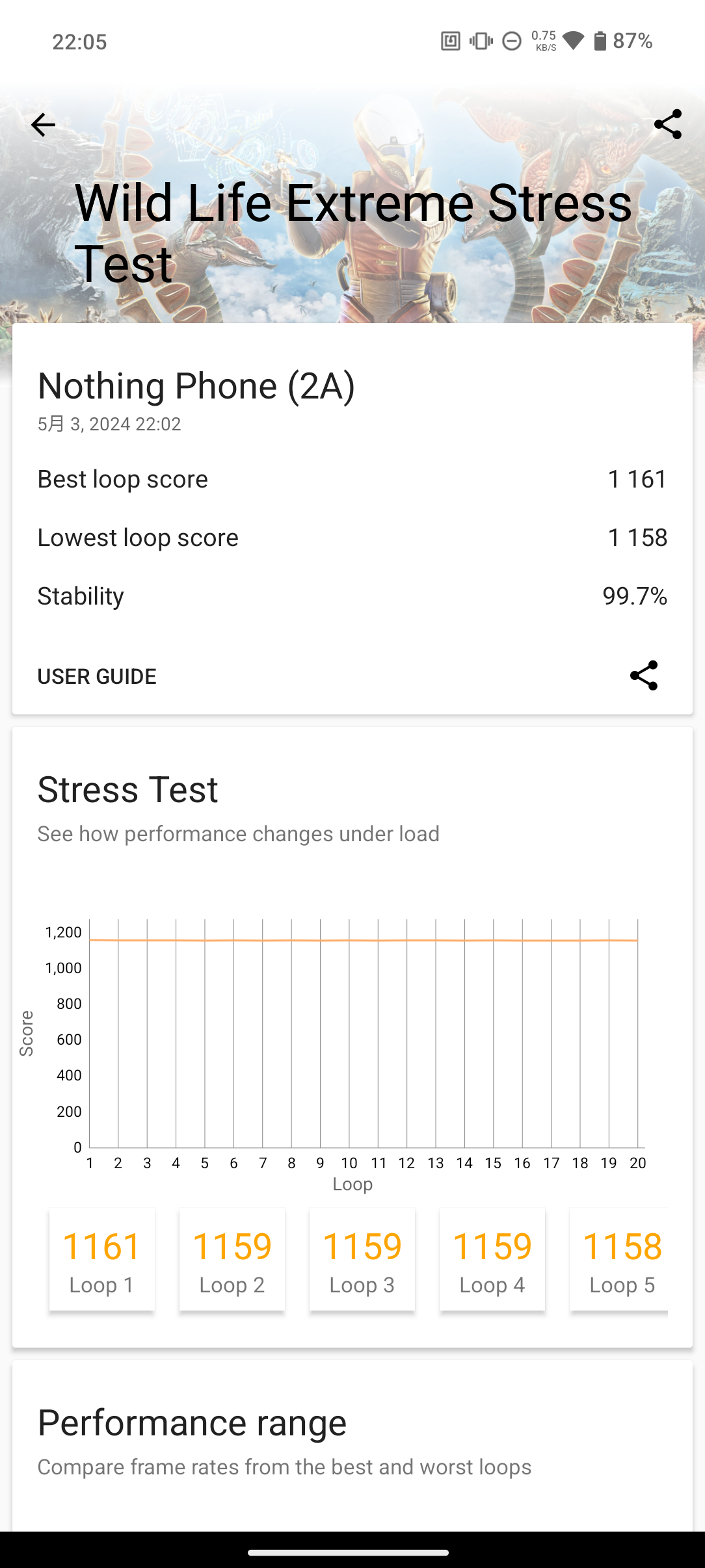Select the Loop 4 score card
The image size is (705, 1568).
[492, 1259]
